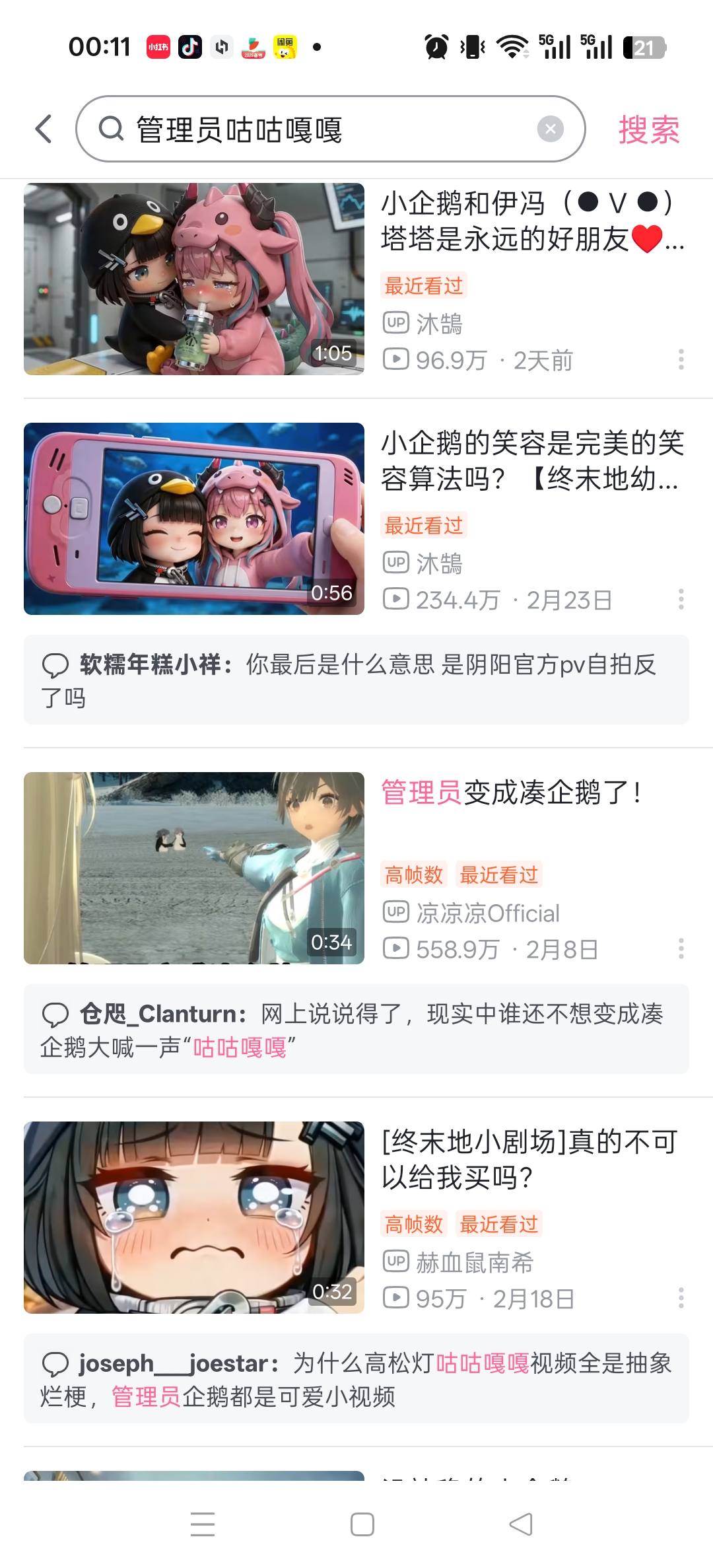Open more options for 赫血鼠南希's video
This screenshot has height=1568, width=713.
coord(681,1298)
